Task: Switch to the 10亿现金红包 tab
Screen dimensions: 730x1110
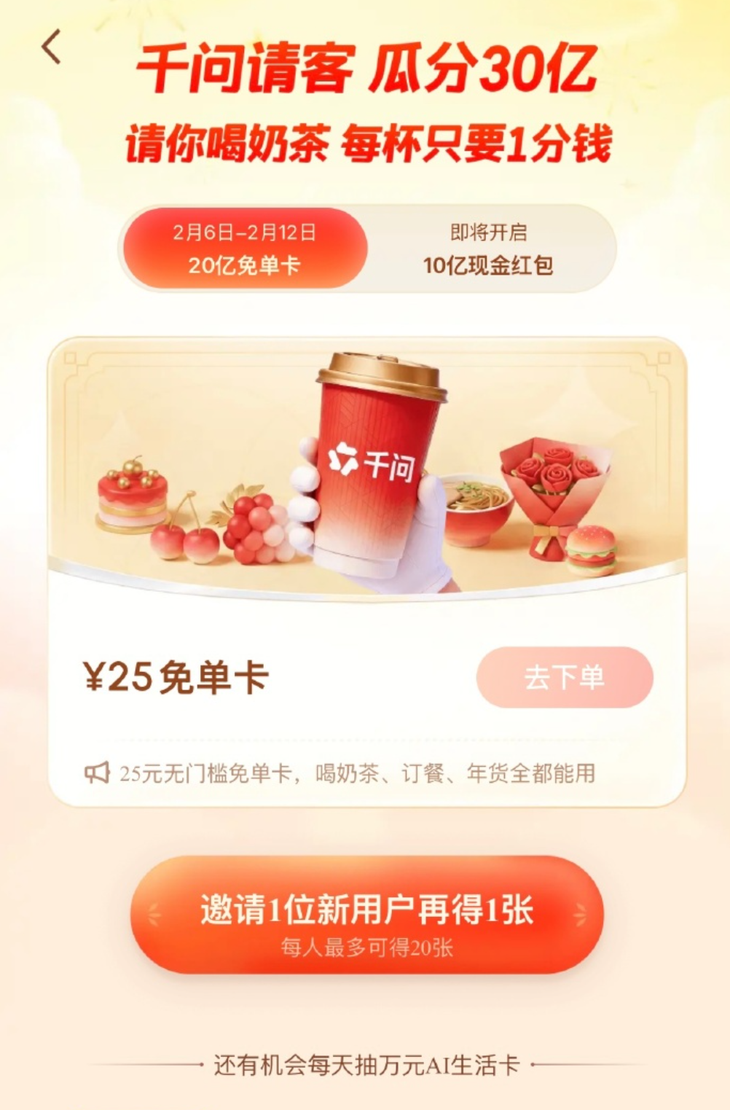Action: (x=488, y=249)
